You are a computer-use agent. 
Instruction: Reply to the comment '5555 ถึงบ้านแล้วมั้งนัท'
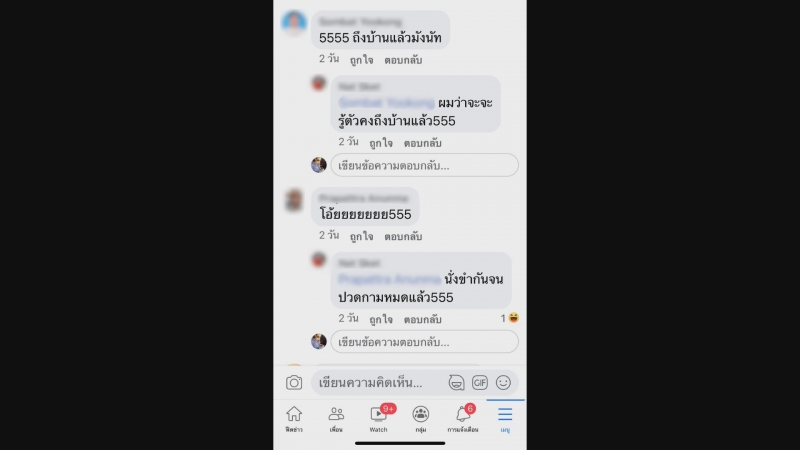tap(403, 60)
